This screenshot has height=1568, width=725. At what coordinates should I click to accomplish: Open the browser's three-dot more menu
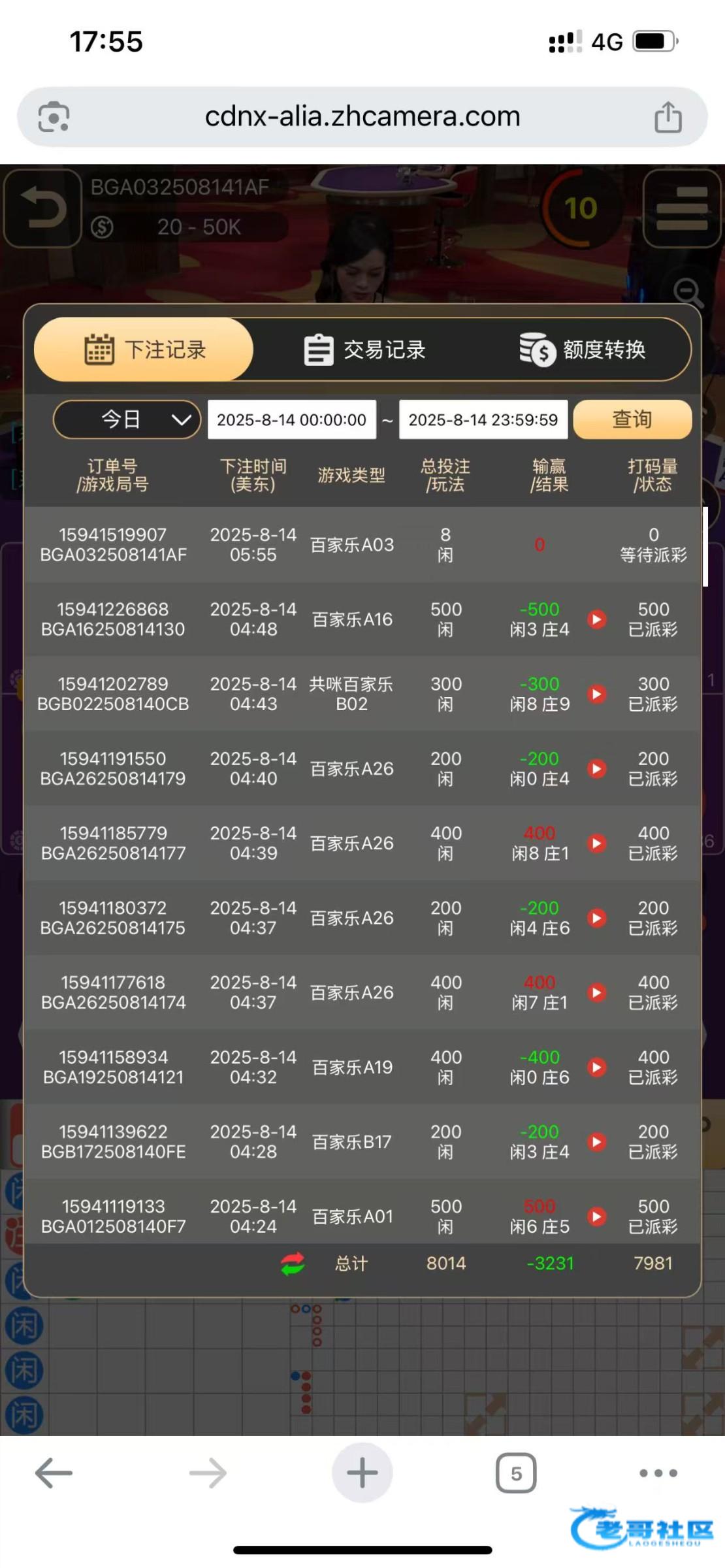point(658,1473)
